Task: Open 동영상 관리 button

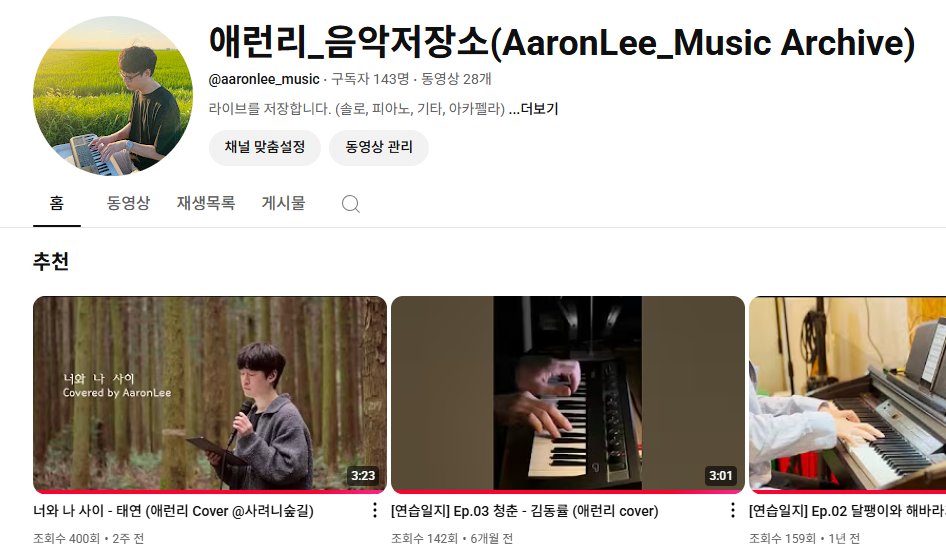Action: (x=379, y=147)
